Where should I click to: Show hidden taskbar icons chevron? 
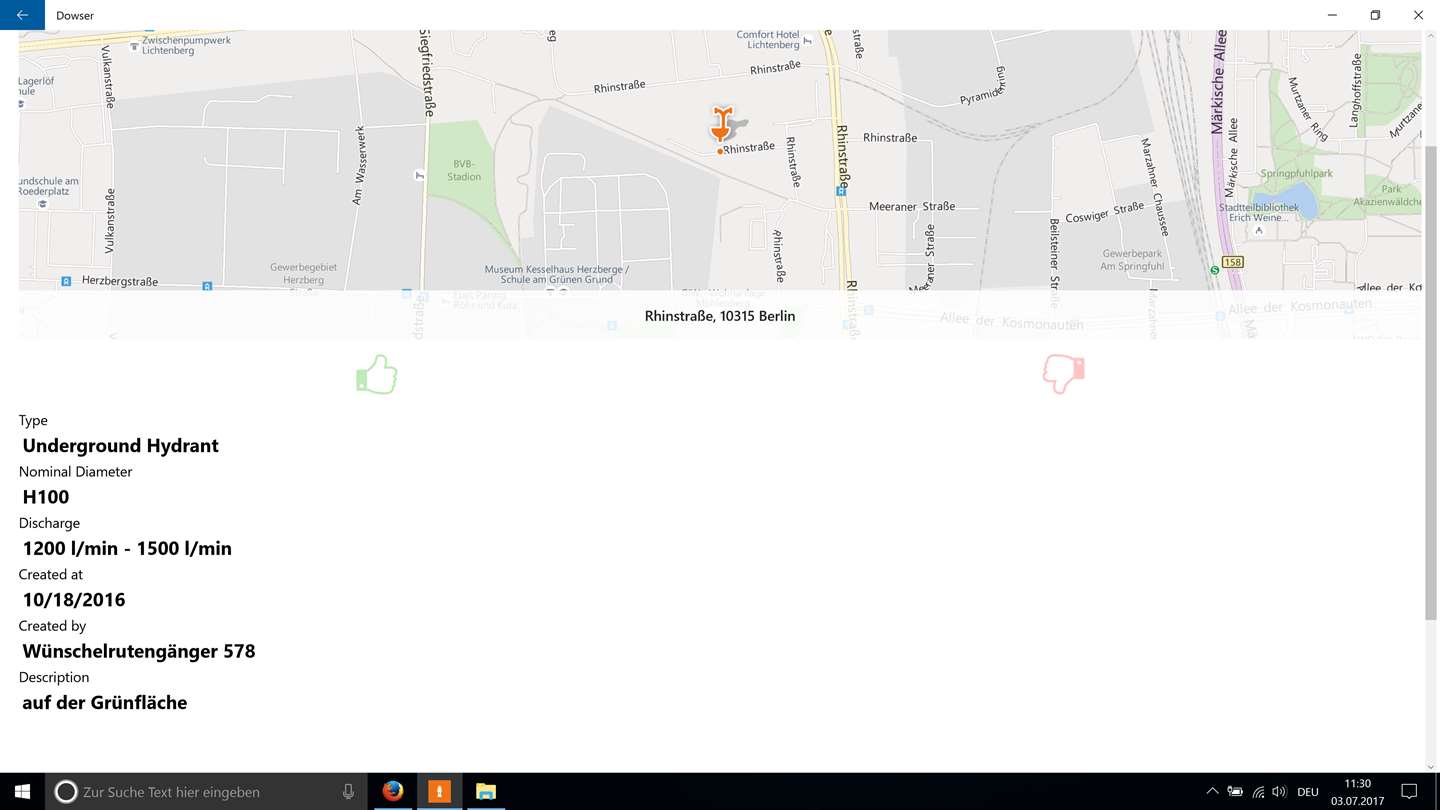point(1212,791)
